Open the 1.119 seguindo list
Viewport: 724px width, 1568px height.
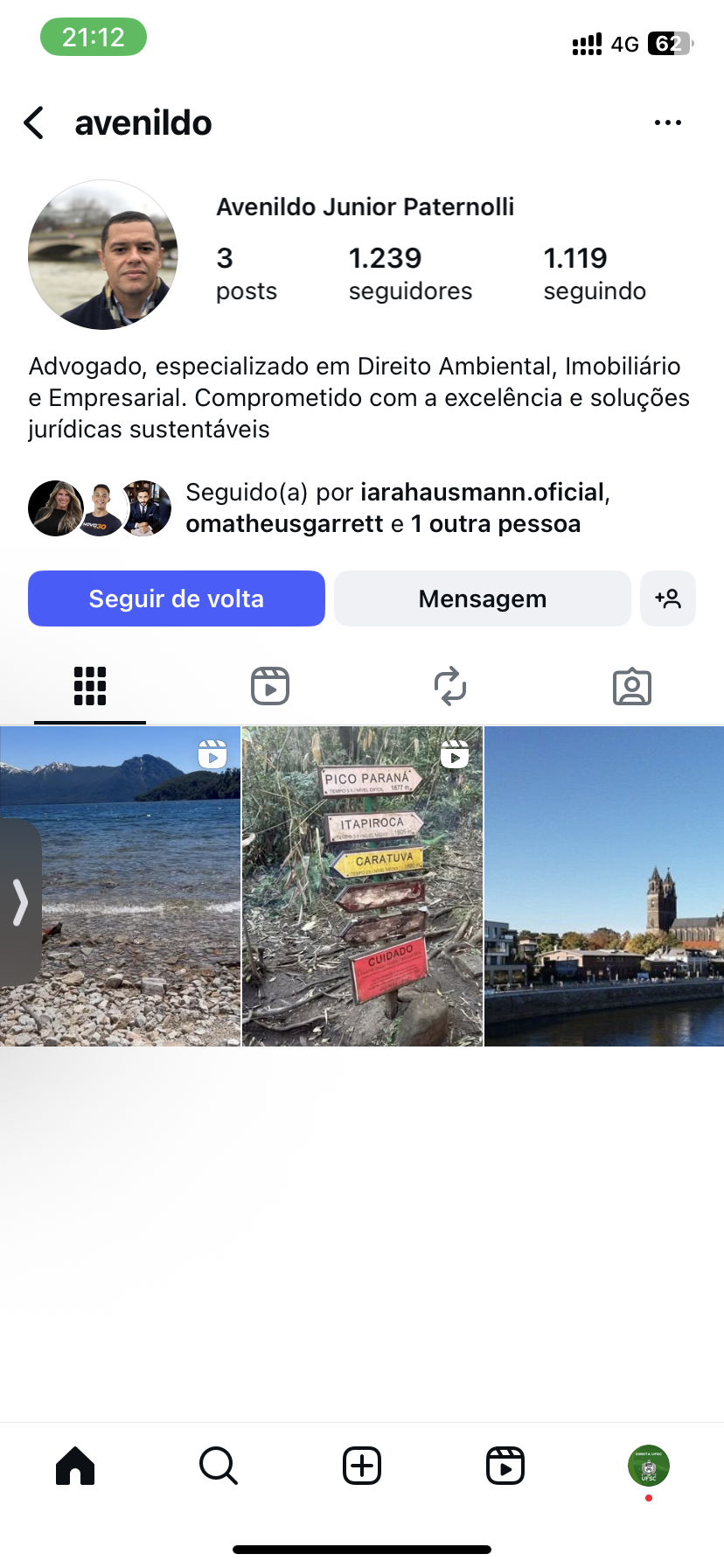coord(594,273)
